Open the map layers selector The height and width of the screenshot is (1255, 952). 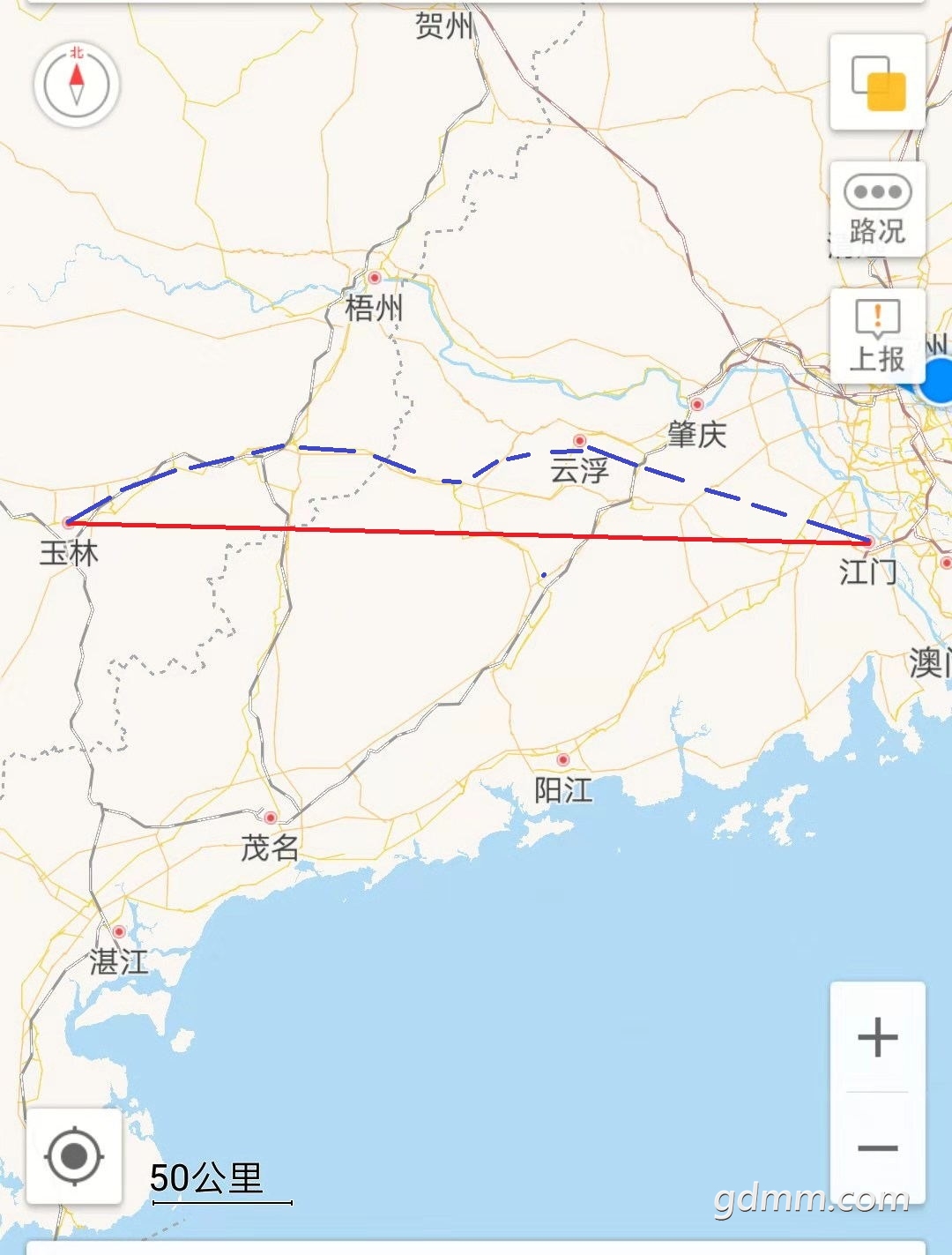[x=878, y=83]
